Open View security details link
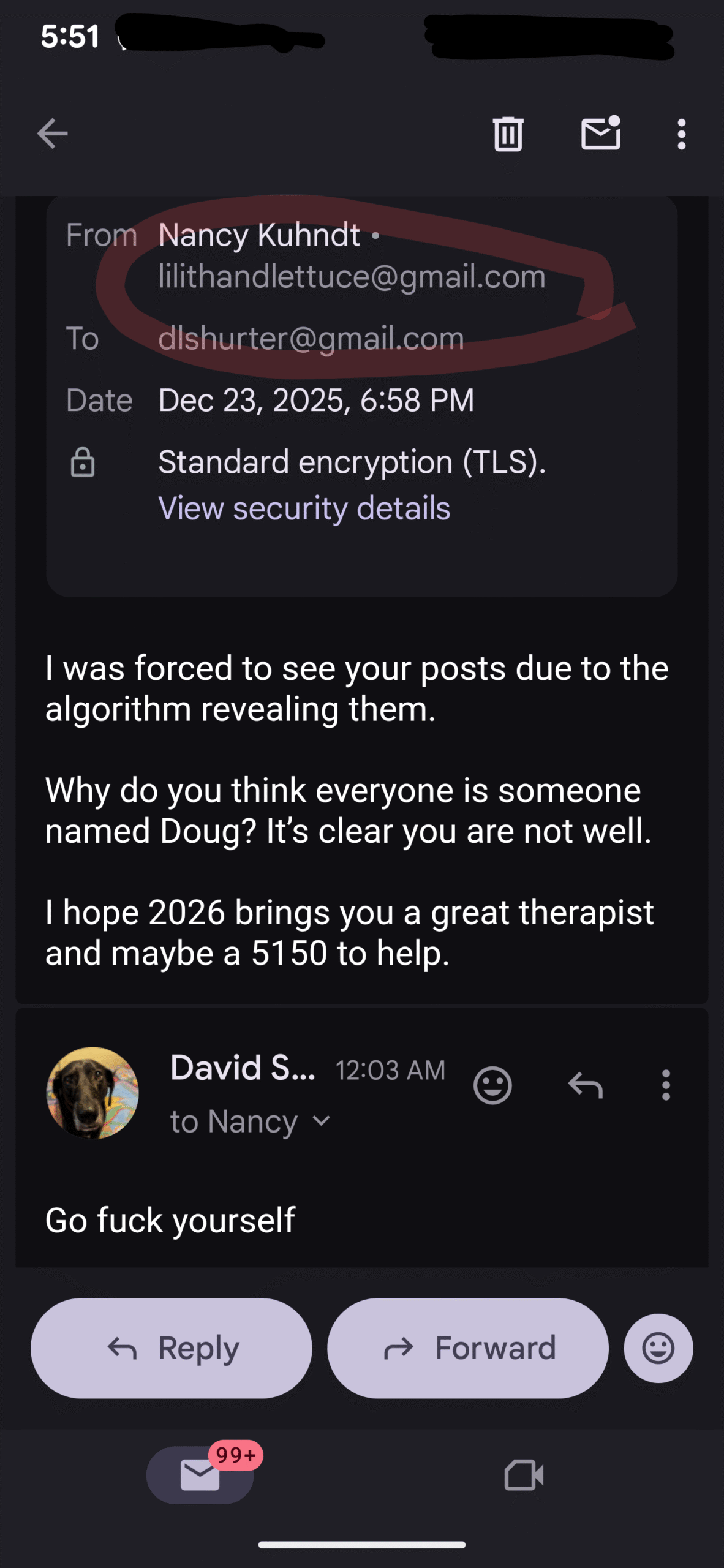Viewport: 724px width, 1568px height. (304, 508)
